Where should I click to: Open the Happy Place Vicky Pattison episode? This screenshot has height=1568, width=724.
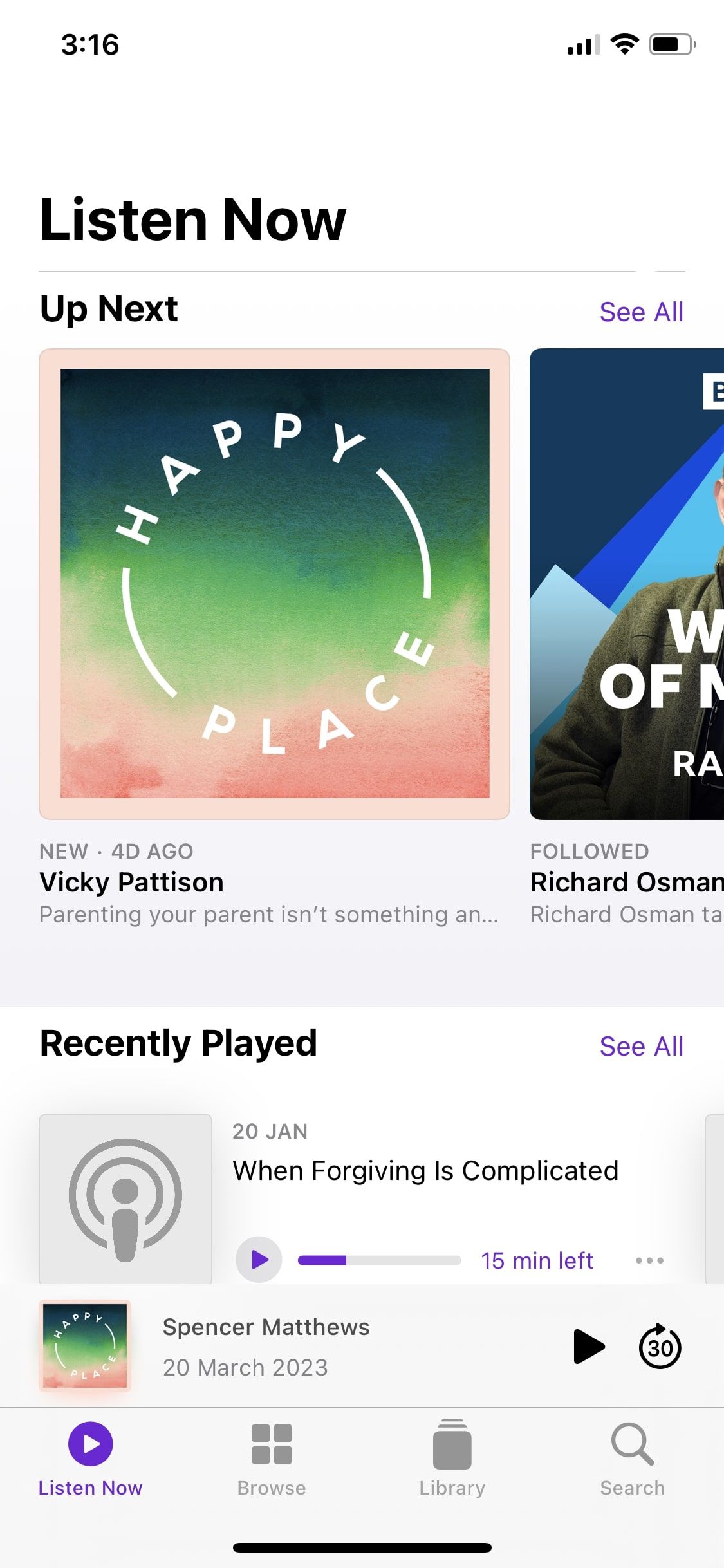click(x=275, y=584)
